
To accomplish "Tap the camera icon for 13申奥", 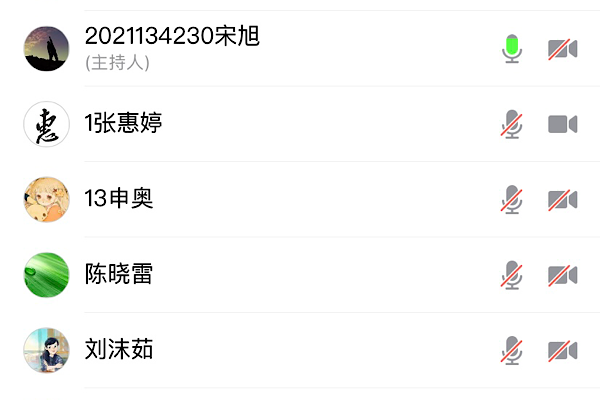I will 563,199.
